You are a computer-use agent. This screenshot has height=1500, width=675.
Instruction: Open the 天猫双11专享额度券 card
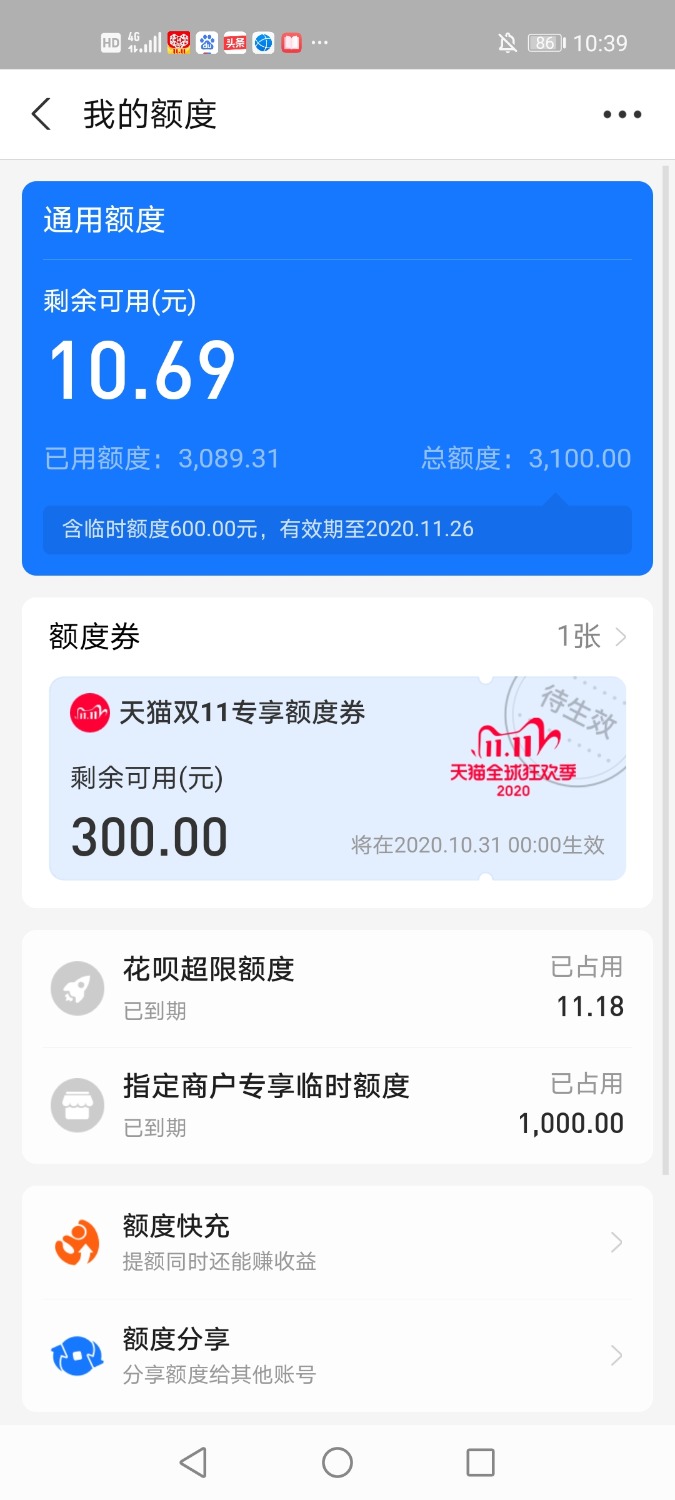(x=337, y=778)
